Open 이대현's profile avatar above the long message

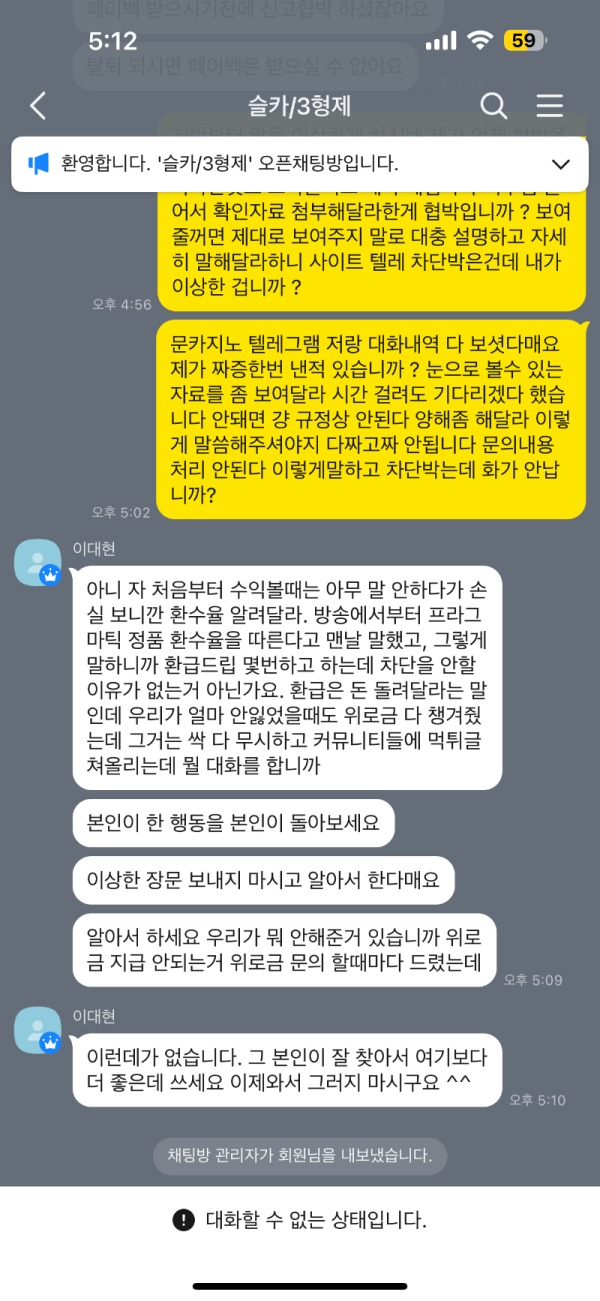[x=37, y=563]
